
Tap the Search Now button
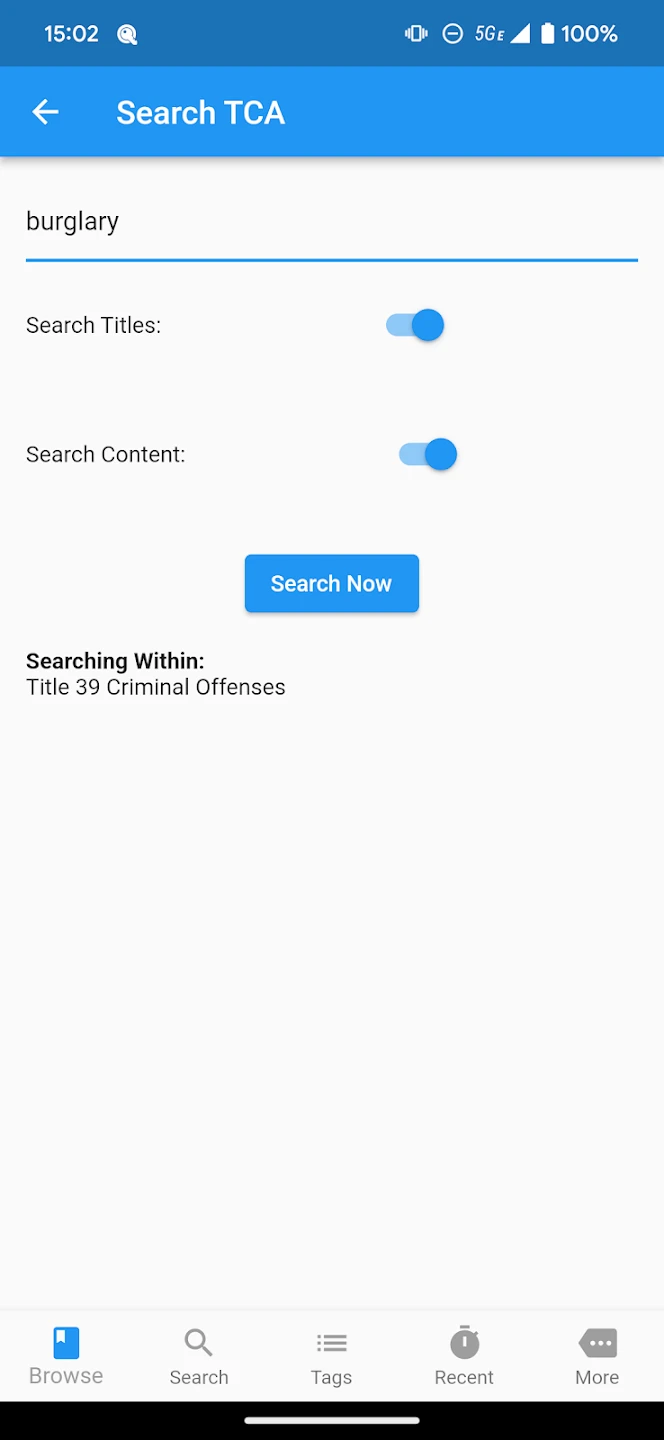point(331,583)
